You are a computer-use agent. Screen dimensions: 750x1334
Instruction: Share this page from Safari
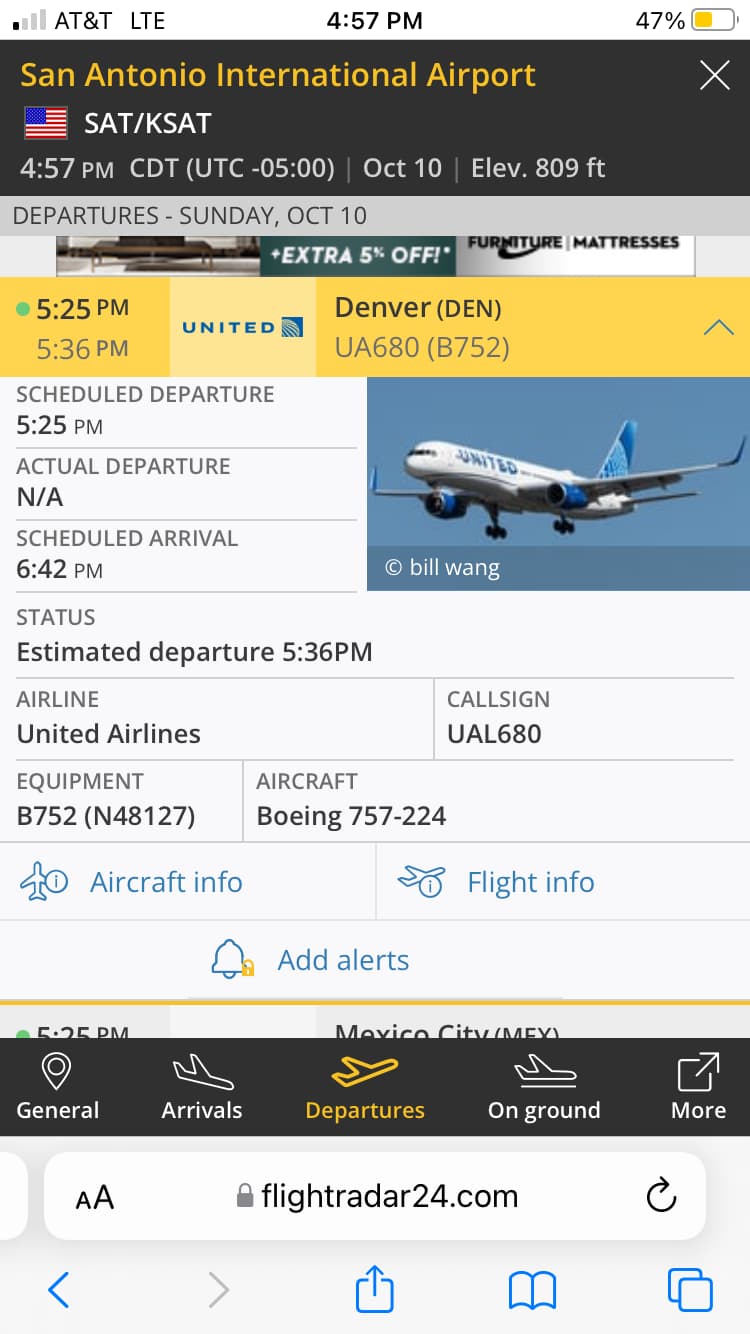point(375,1288)
